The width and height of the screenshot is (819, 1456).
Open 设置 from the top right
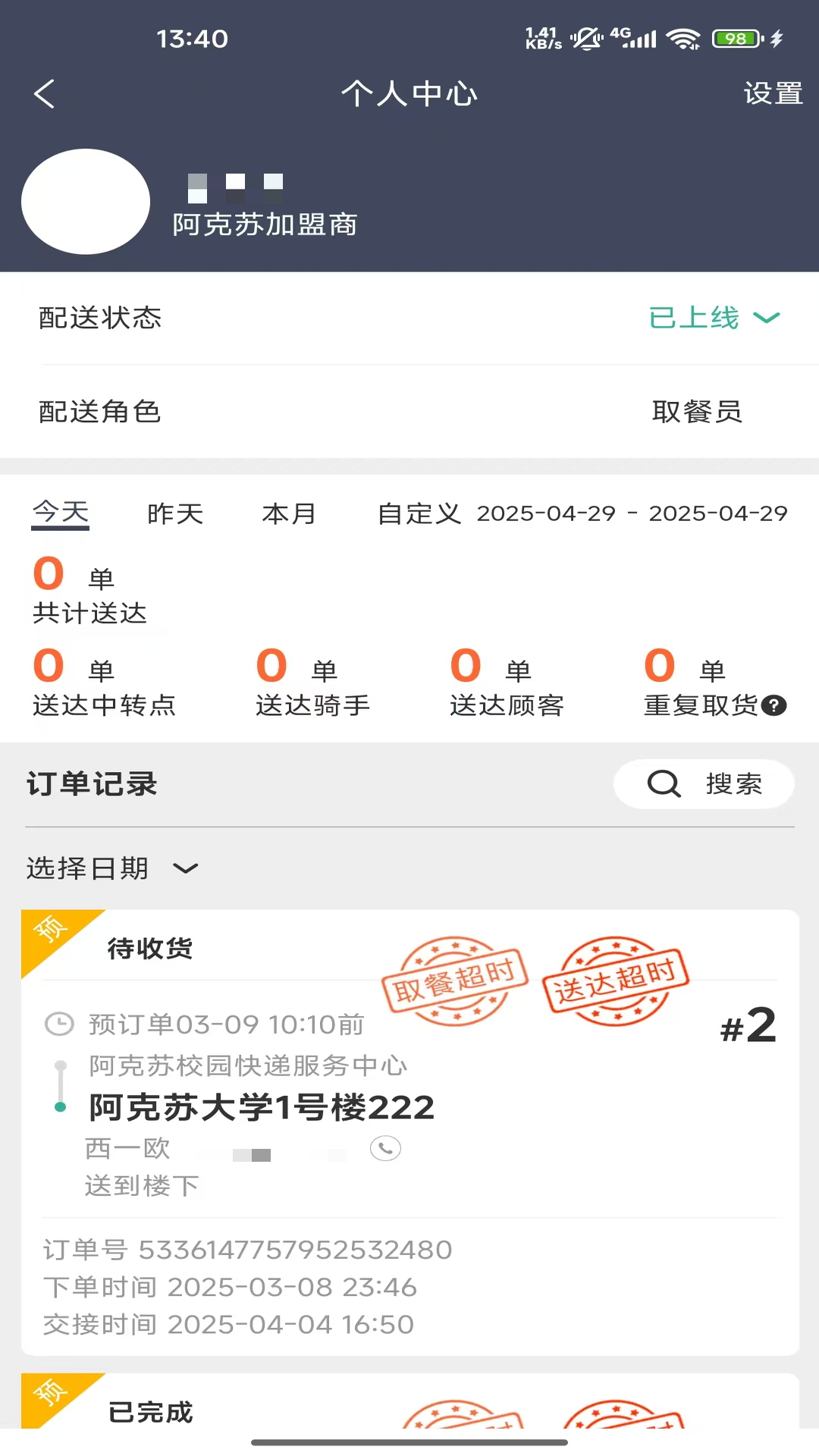click(772, 93)
